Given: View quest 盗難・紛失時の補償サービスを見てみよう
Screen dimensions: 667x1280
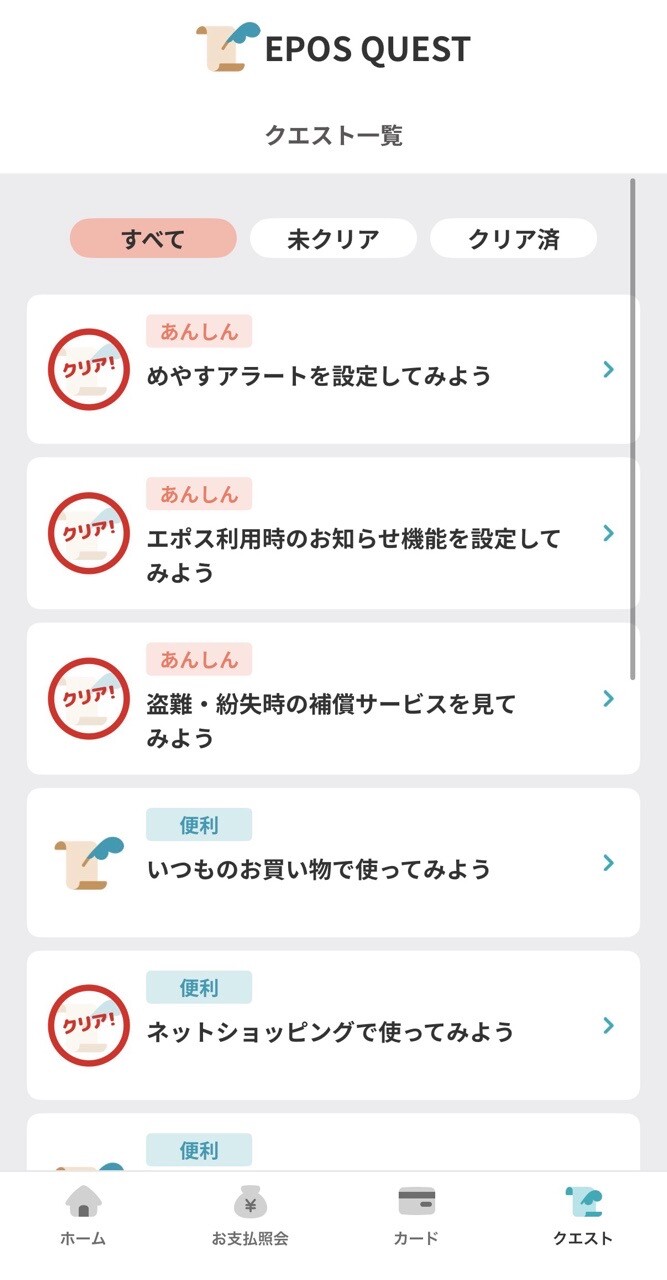Looking at the screenshot, I should pyautogui.click(x=333, y=699).
